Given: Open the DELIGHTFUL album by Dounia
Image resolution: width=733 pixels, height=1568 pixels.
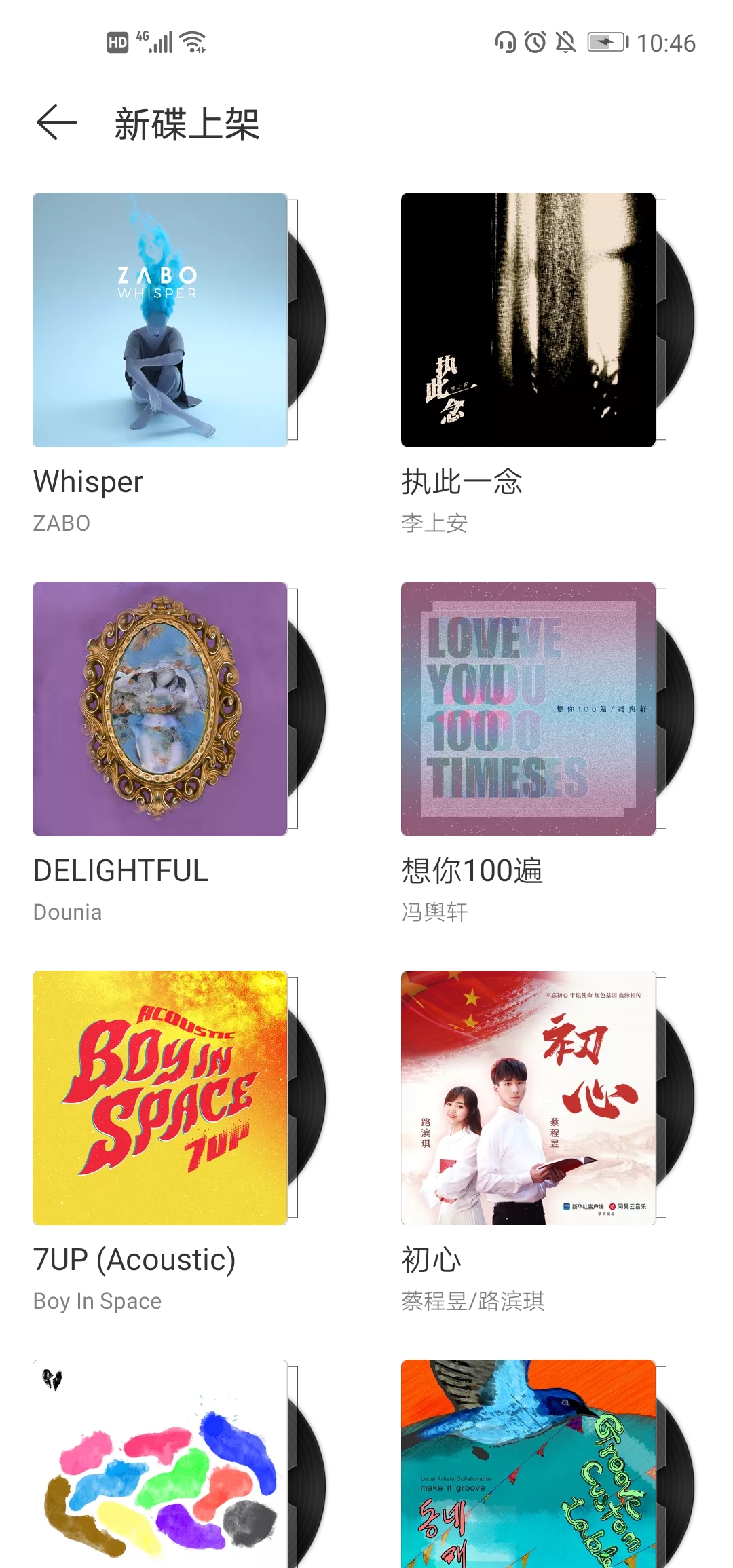Looking at the screenshot, I should click(160, 709).
